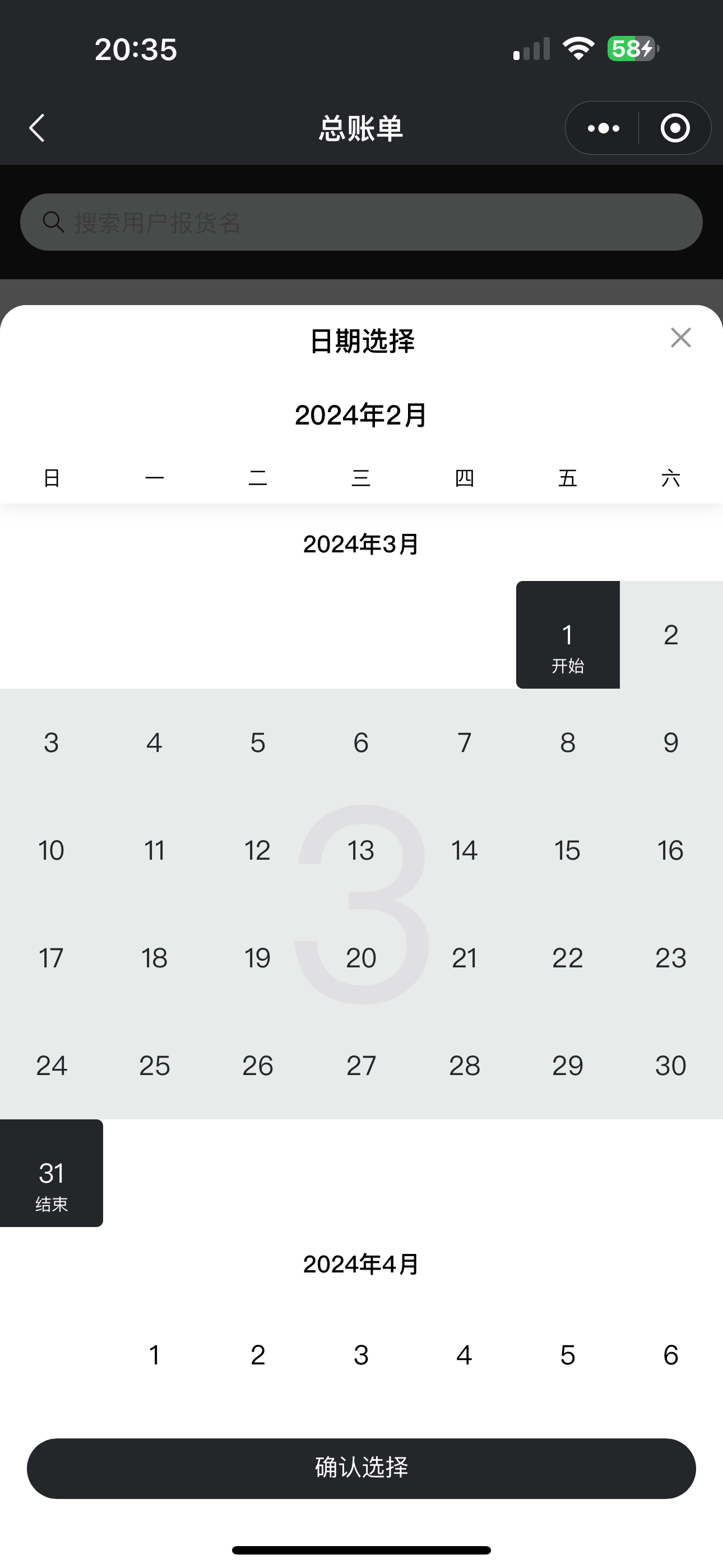723x1568 pixels.
Task: Close the 日期选择 date picker
Action: pyautogui.click(x=680, y=338)
